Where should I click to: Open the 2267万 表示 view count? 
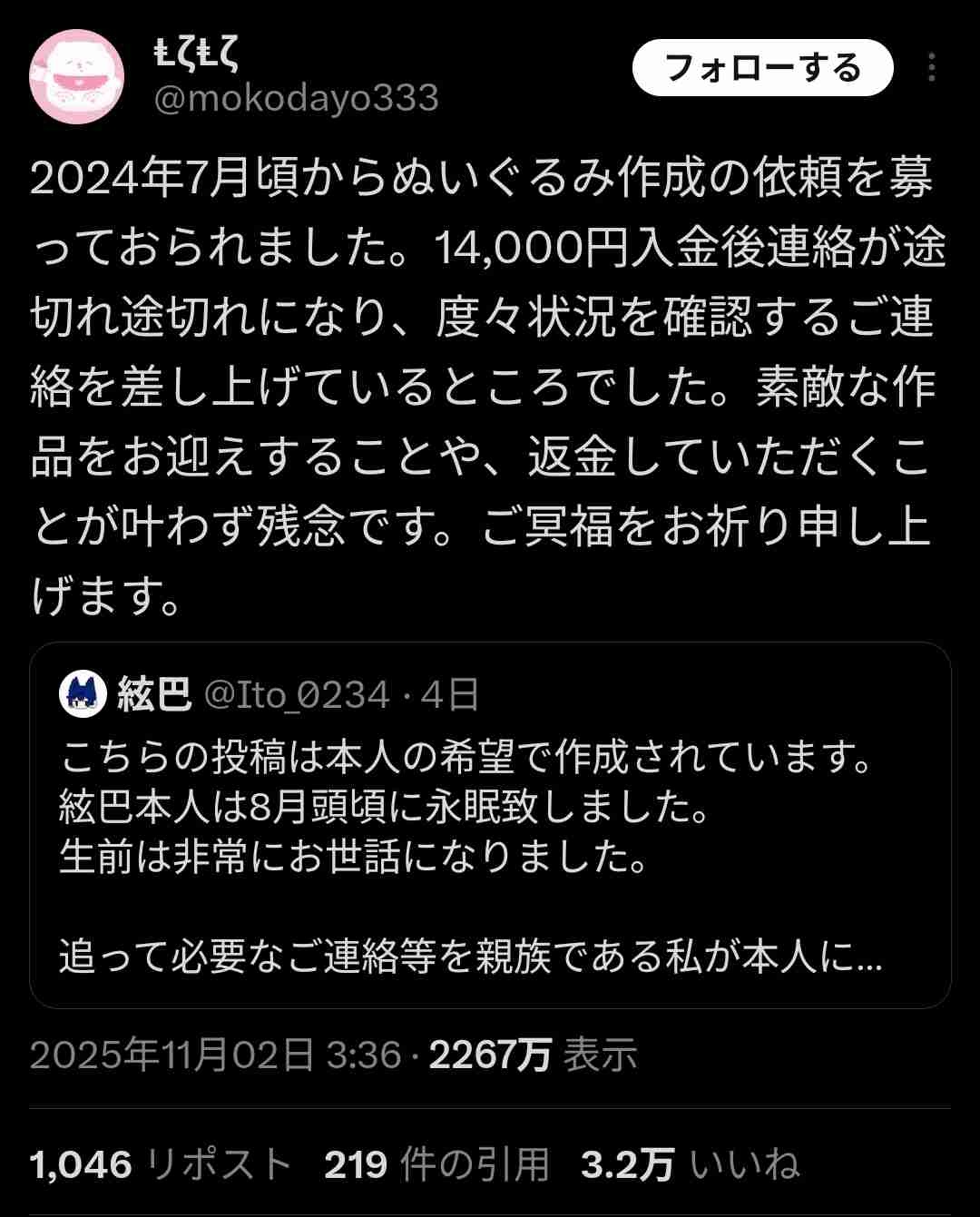coord(533,1055)
